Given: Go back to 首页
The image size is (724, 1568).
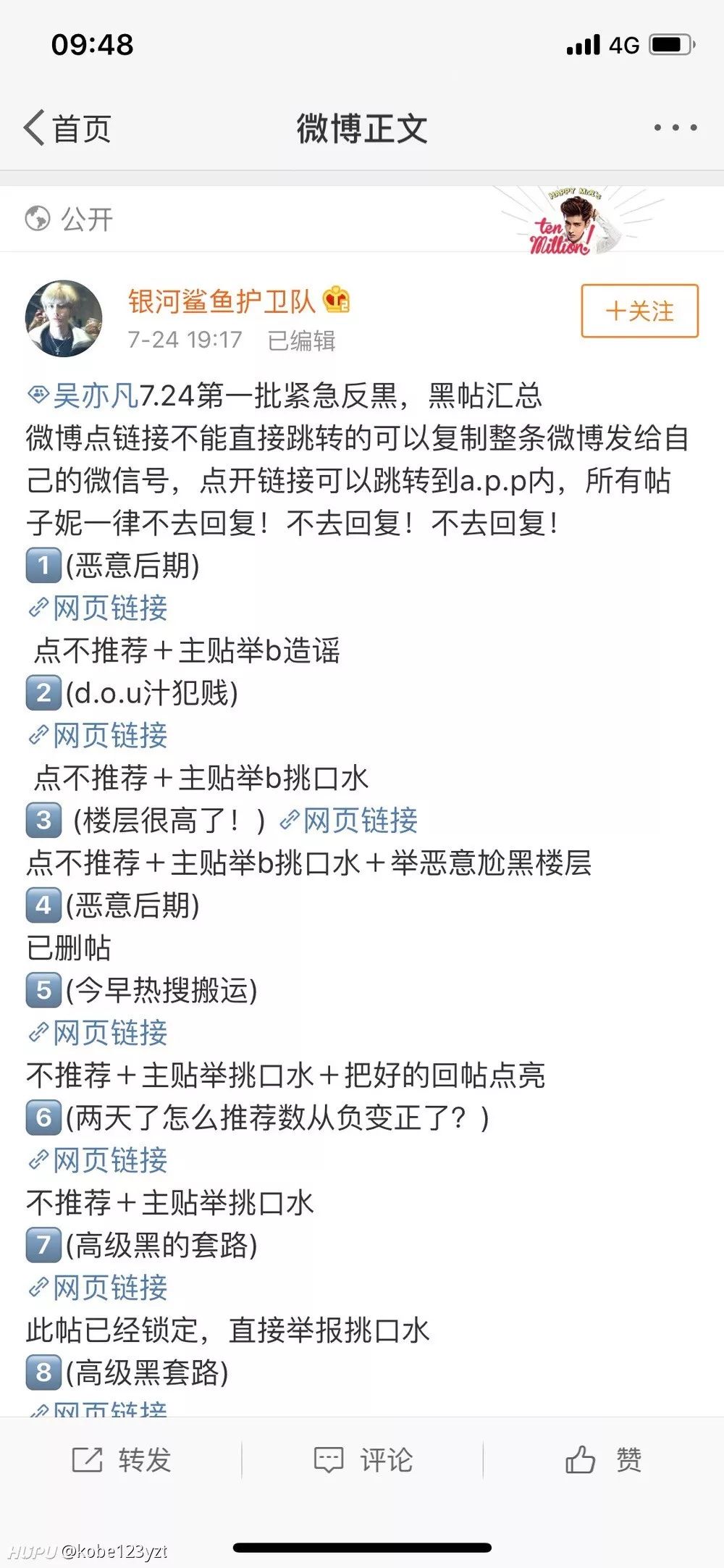Looking at the screenshot, I should point(67,128).
